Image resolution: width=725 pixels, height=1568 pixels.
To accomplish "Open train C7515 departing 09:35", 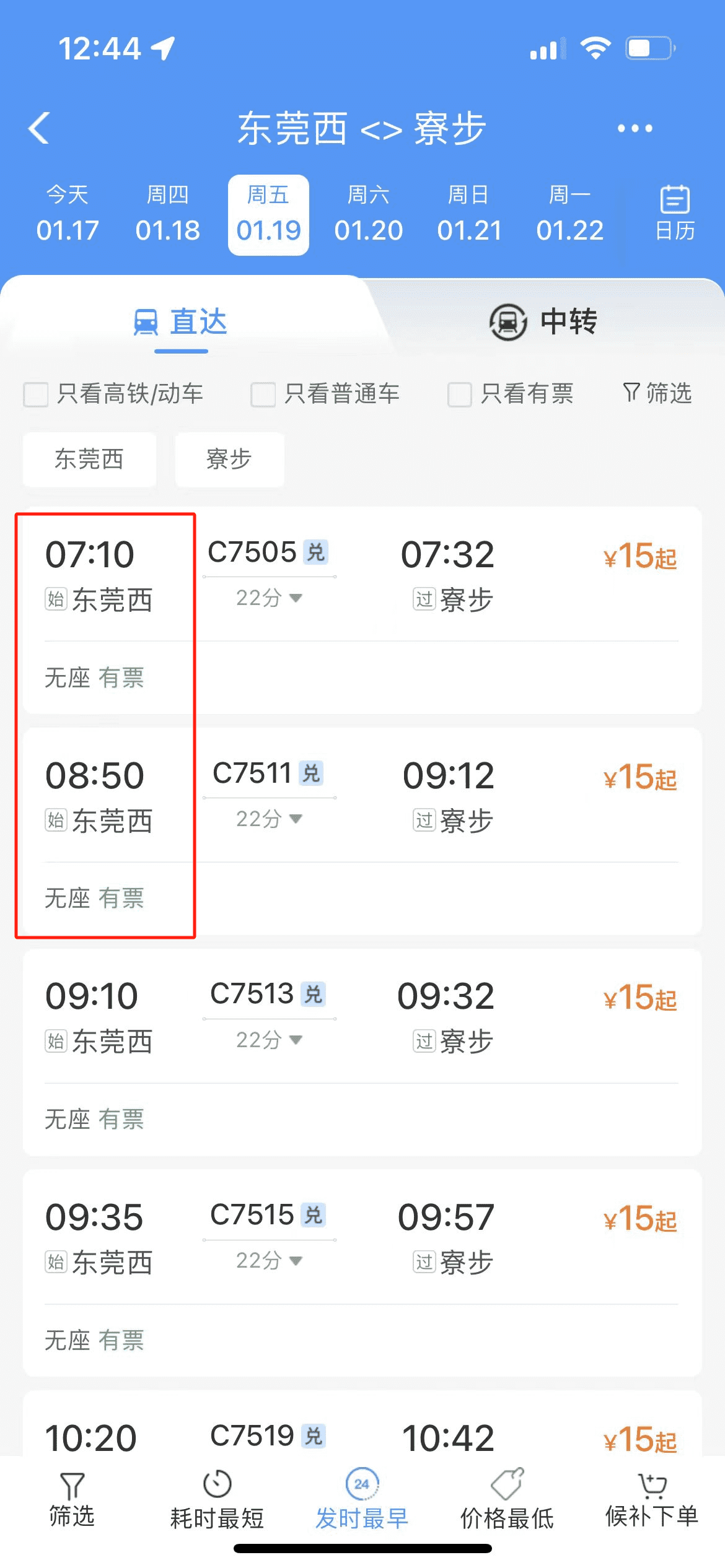I will (x=362, y=1273).
